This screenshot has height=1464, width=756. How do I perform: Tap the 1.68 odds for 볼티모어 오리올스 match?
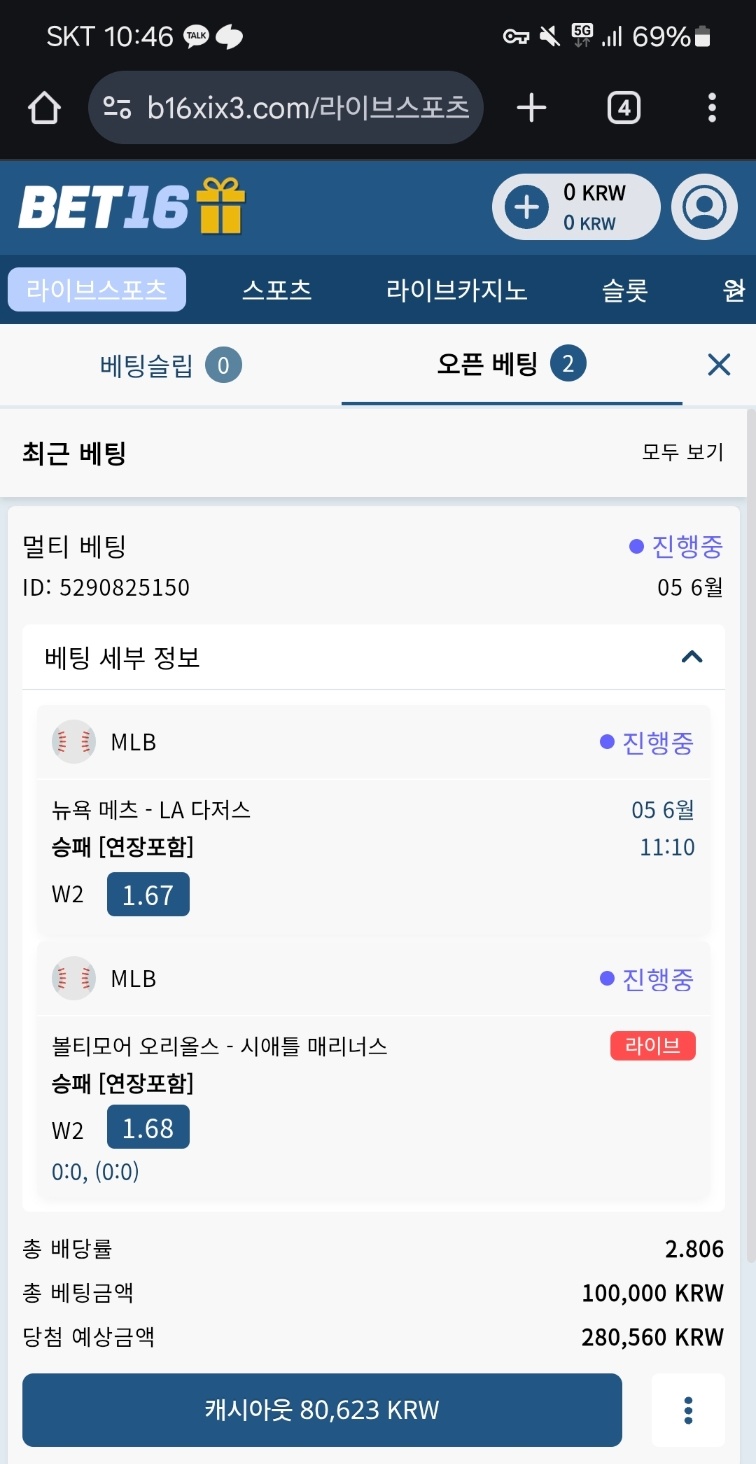(148, 1127)
